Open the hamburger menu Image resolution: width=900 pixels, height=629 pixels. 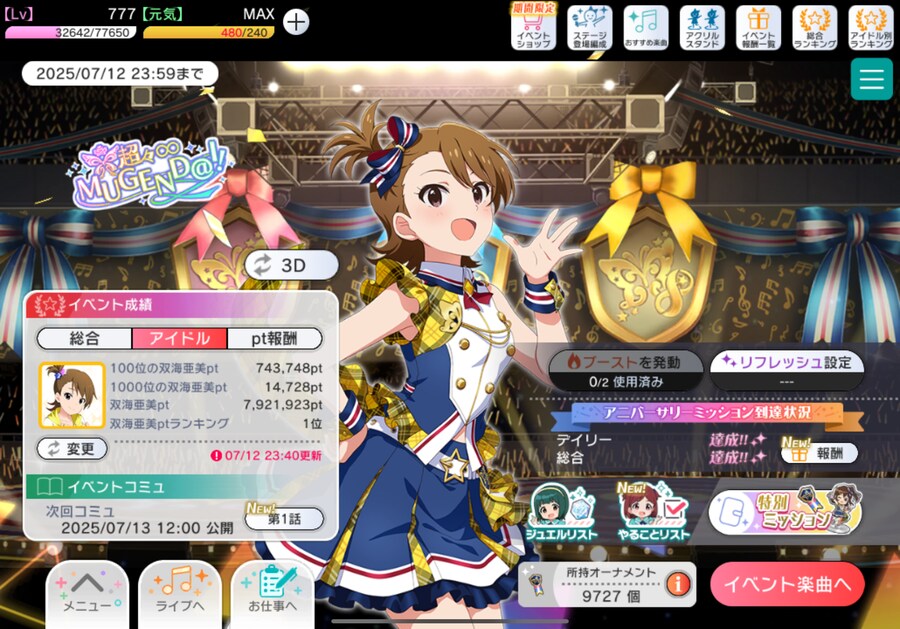[871, 79]
